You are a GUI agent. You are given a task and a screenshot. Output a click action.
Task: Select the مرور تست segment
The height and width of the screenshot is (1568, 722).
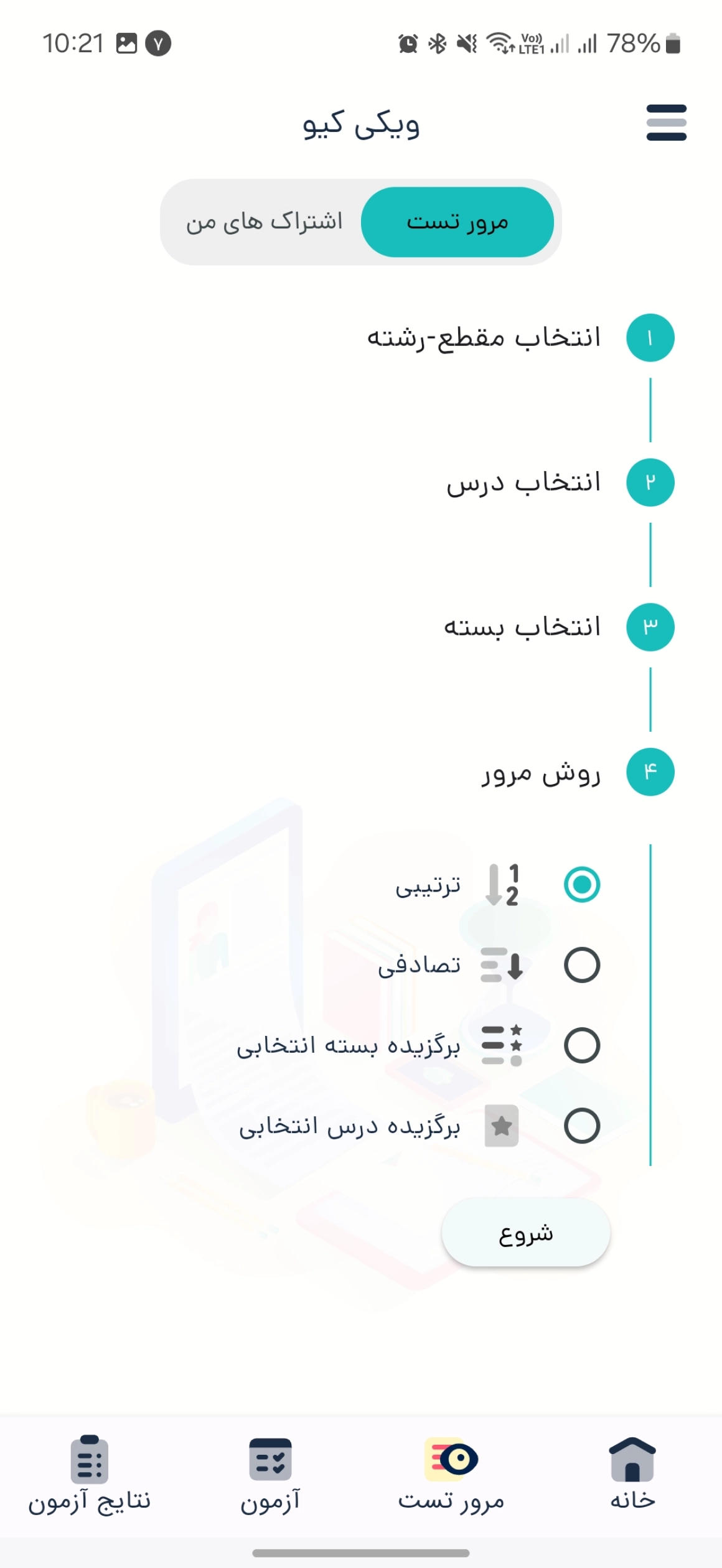pyautogui.click(x=457, y=222)
